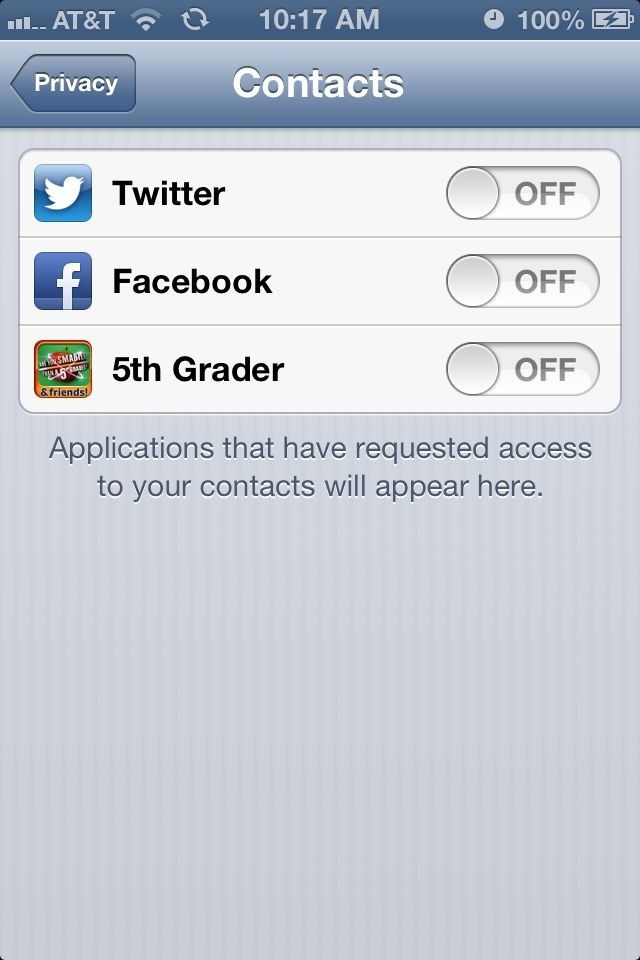Toggle 5th Grader contacts access on
The height and width of the screenshot is (960, 640).
pyautogui.click(x=522, y=369)
